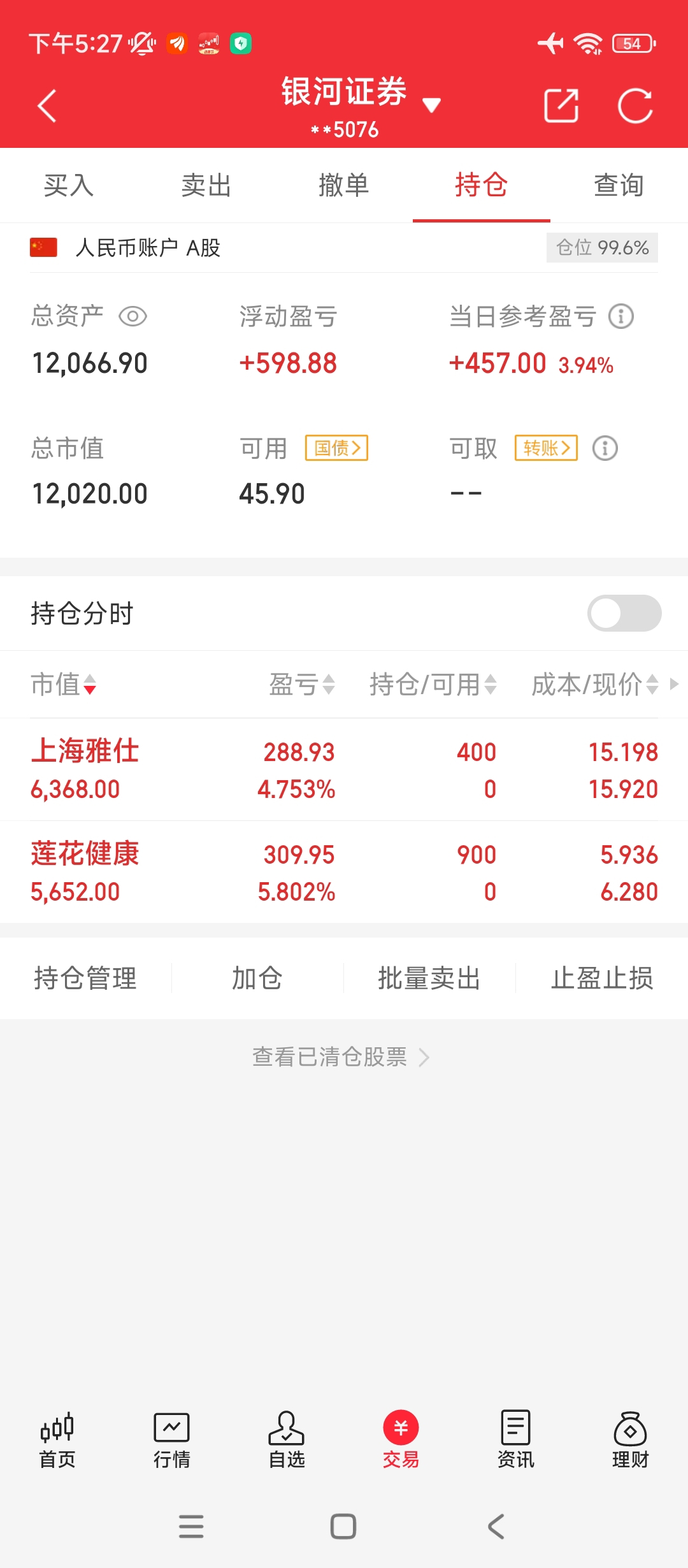Sort holdings by 盈亏
Screen dimensions: 688x1568
pos(302,685)
